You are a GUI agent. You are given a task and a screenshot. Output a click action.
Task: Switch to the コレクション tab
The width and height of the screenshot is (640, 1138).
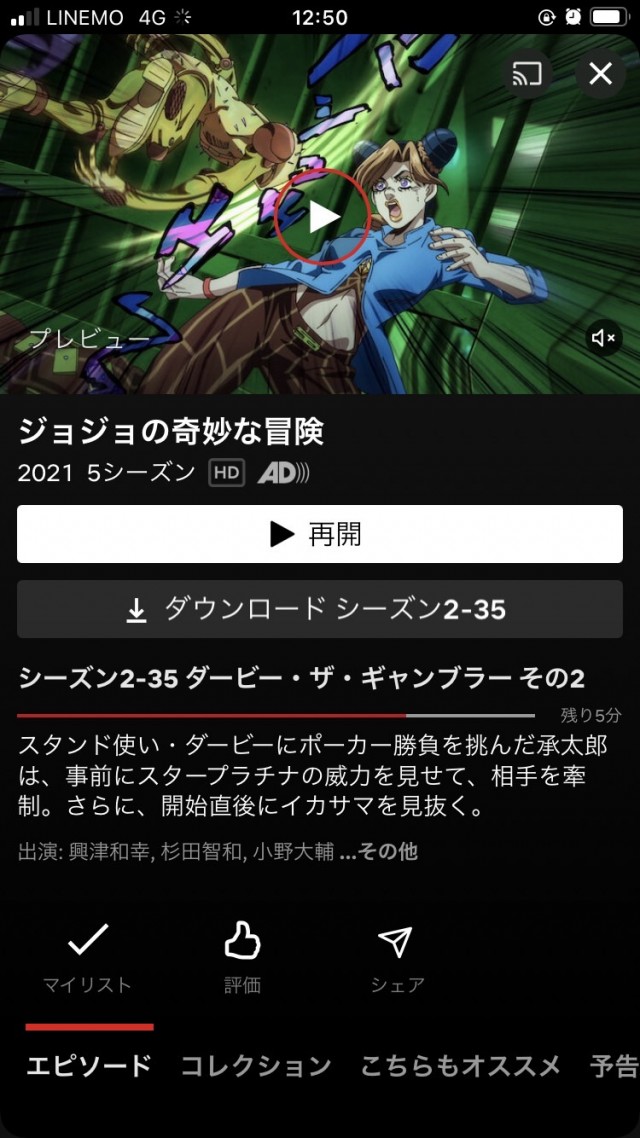pos(255,1066)
